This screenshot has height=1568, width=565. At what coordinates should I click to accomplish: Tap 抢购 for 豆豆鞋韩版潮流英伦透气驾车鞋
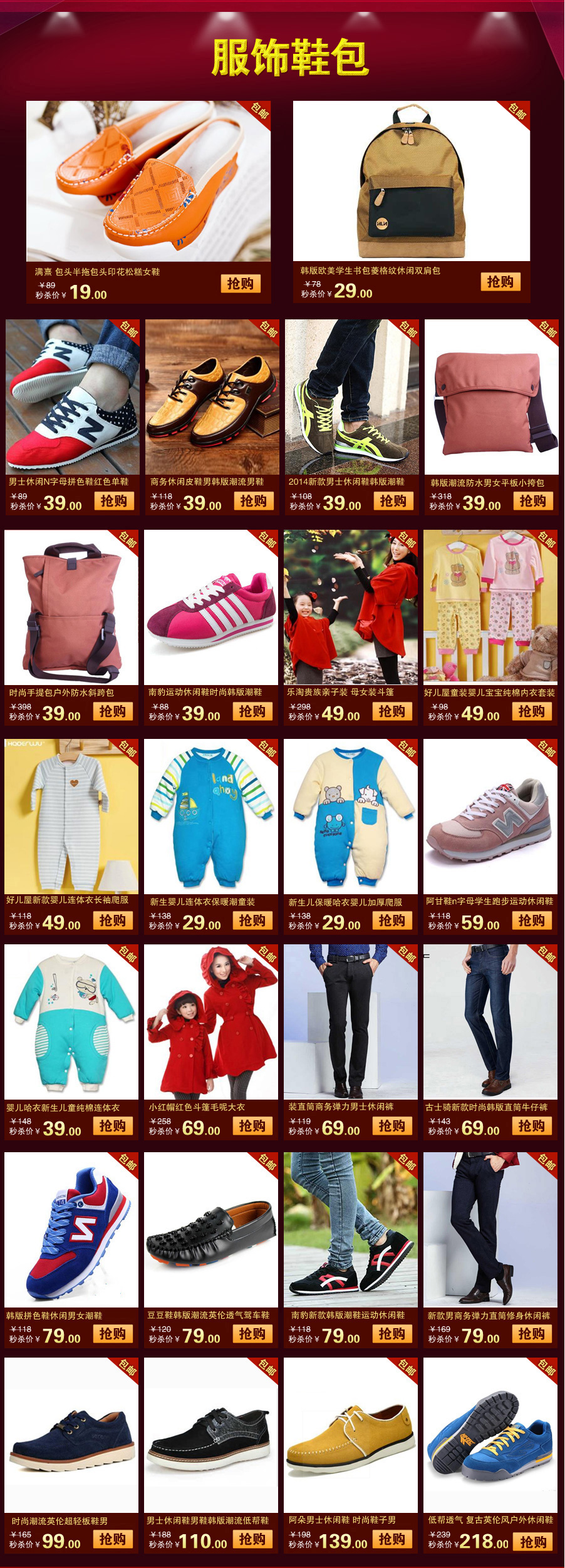[252, 1334]
